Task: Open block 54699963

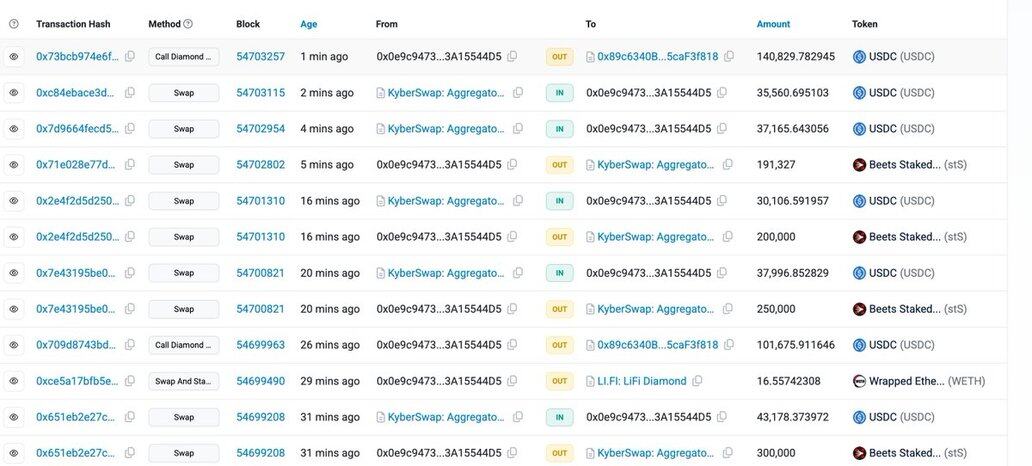Action: tap(260, 345)
